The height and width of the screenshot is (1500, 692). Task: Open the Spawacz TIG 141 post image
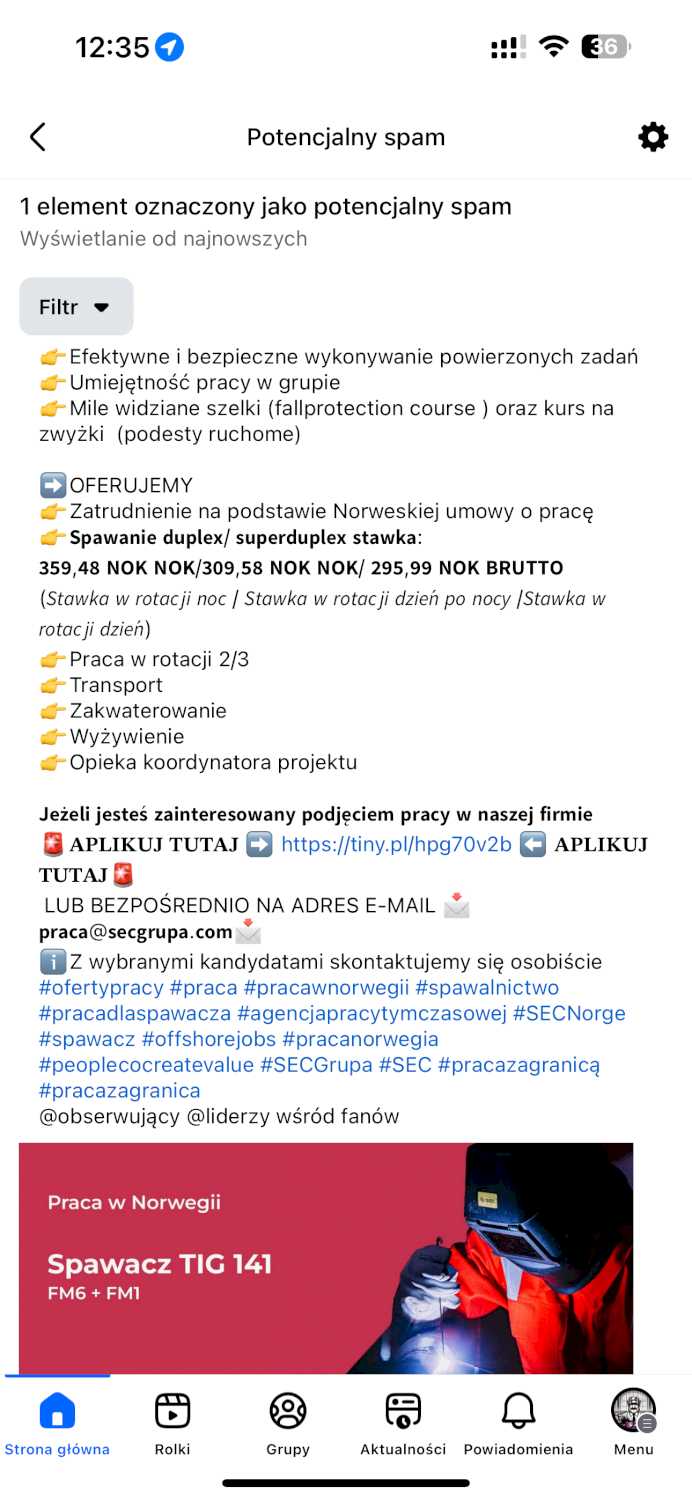coord(326,1258)
